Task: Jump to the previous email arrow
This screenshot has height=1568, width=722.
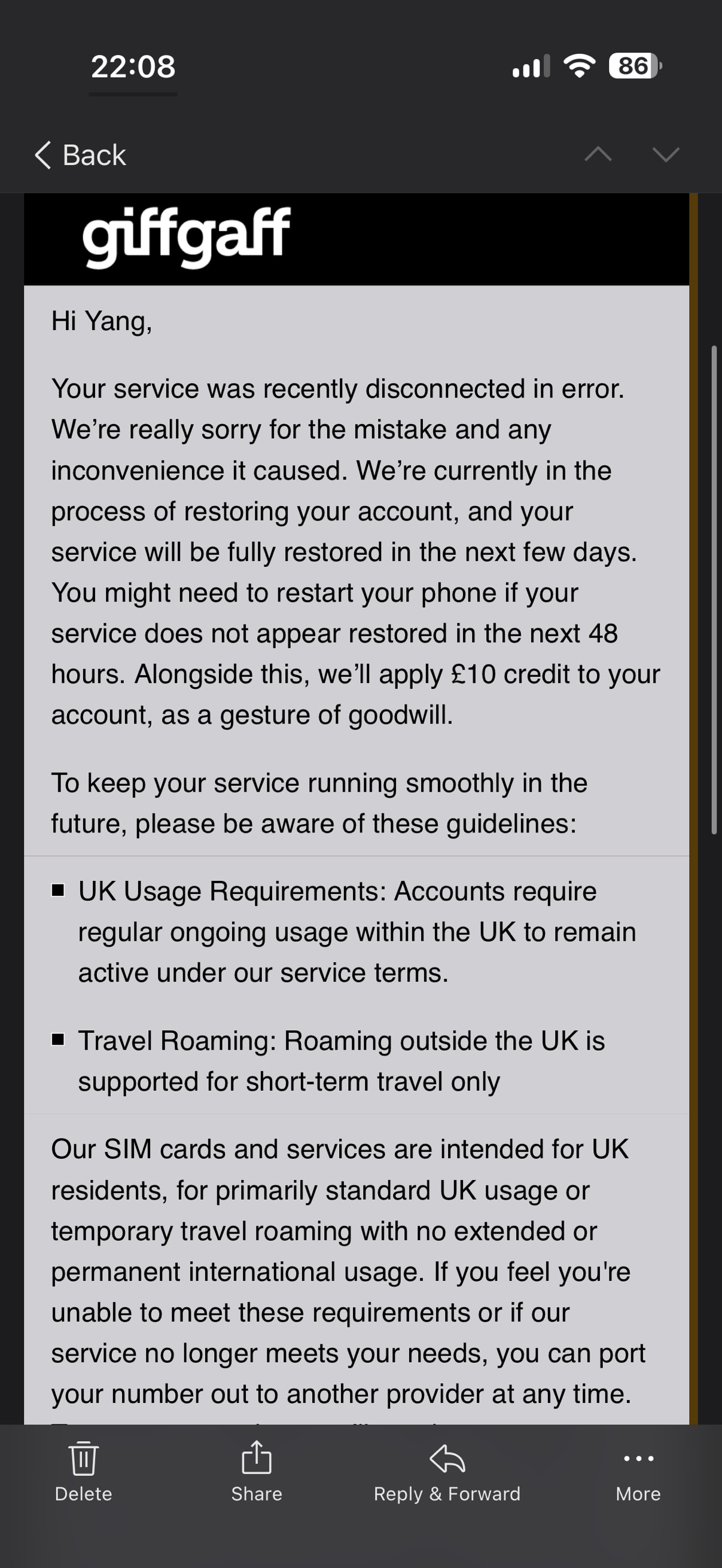Action: point(598,155)
